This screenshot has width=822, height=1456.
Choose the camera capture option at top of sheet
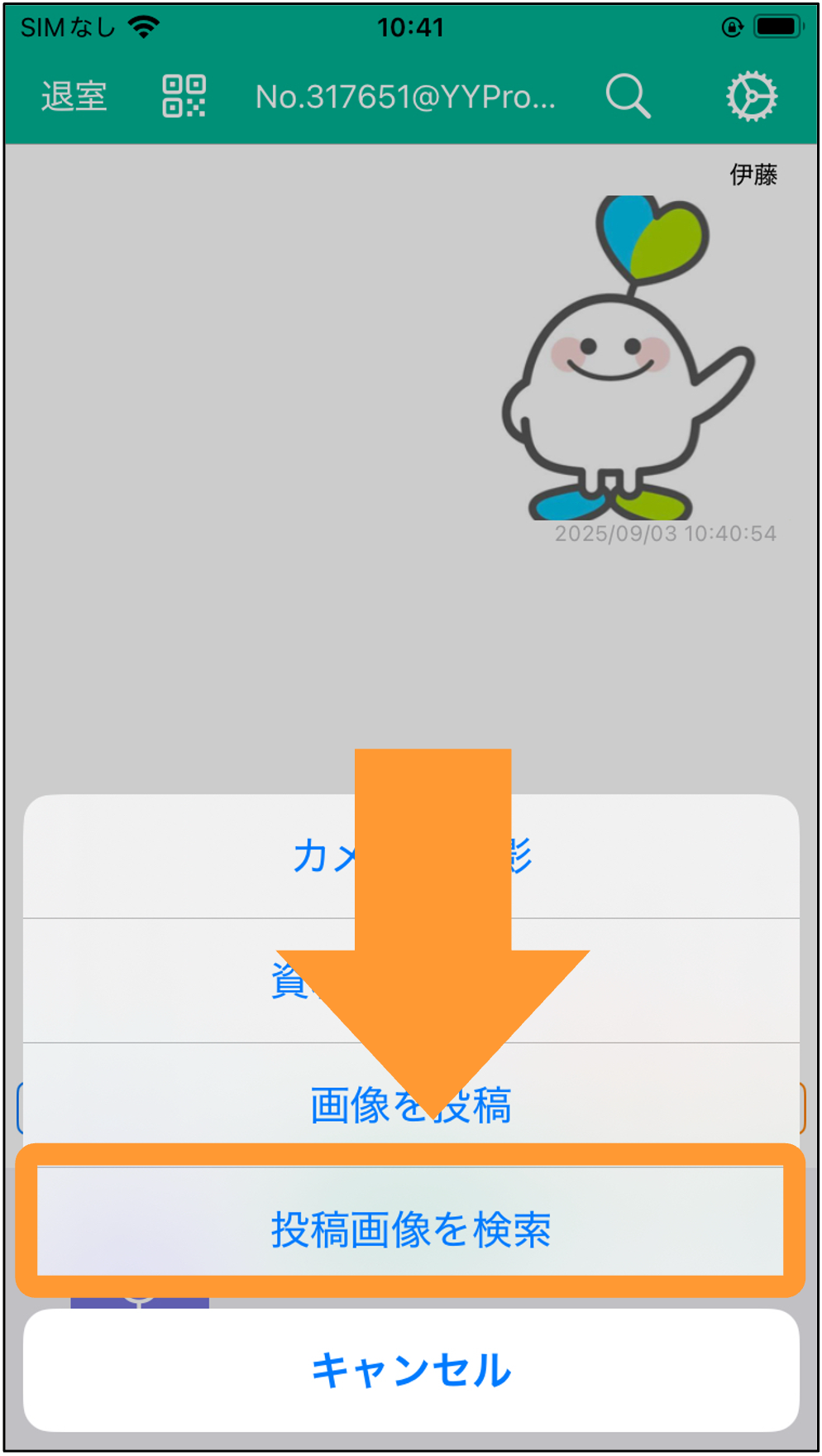[410, 856]
